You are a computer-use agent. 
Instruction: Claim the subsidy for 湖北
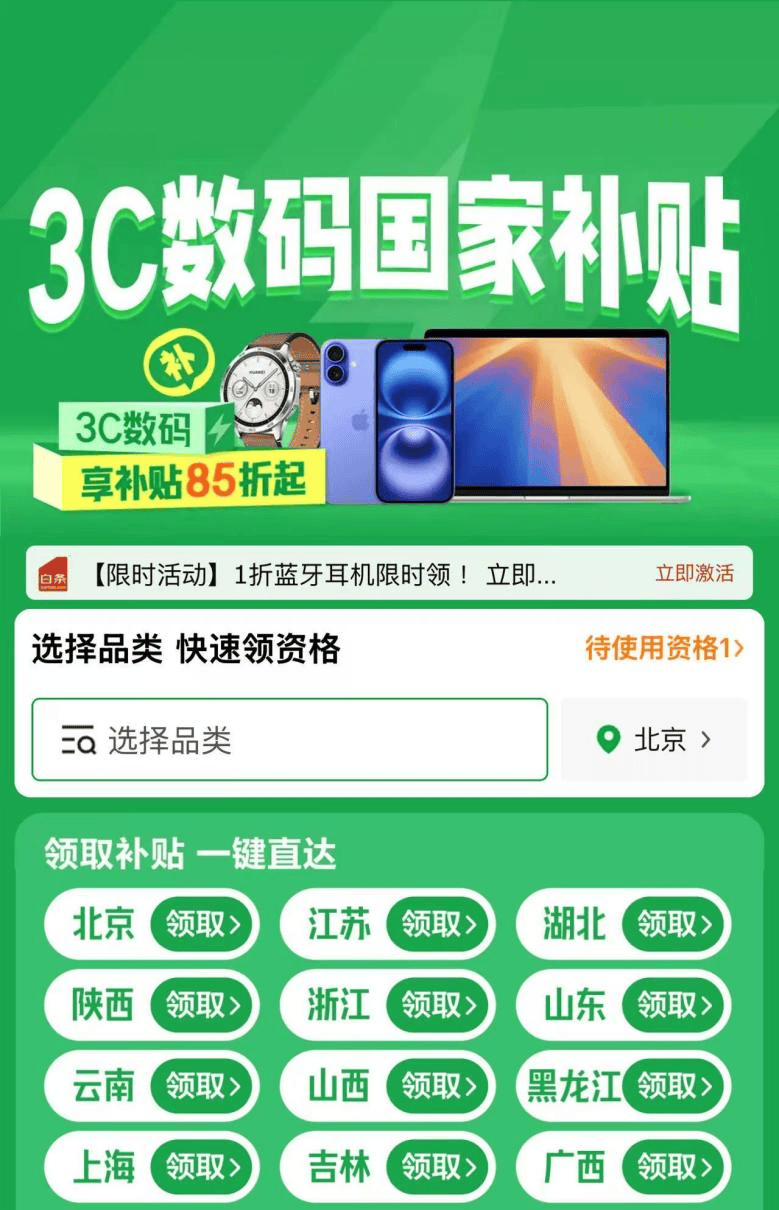tap(675, 924)
